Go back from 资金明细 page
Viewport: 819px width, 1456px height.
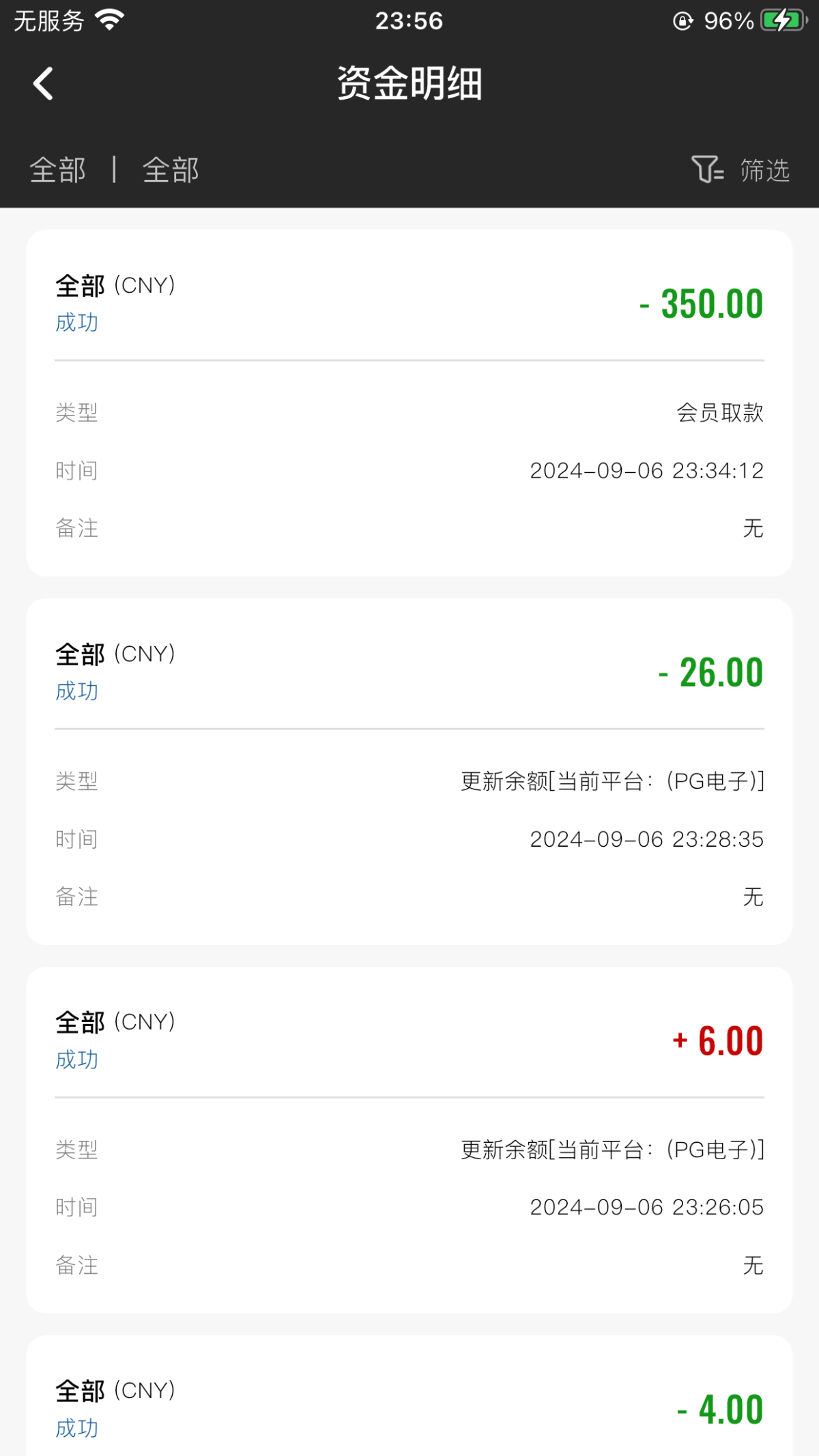coord(43,84)
